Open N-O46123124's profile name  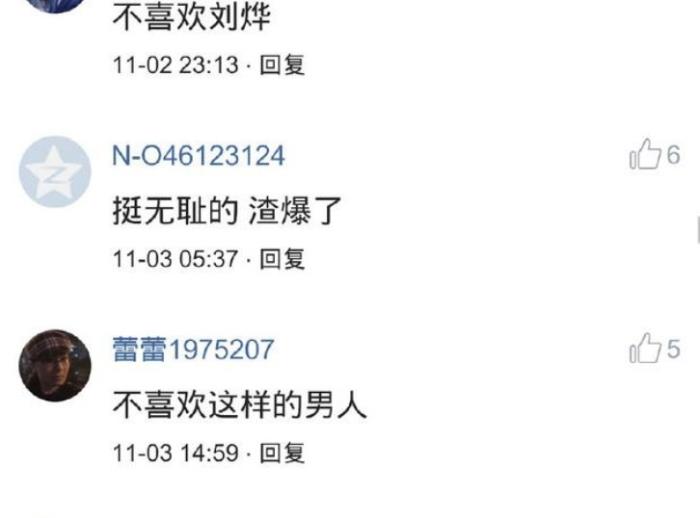(198, 156)
